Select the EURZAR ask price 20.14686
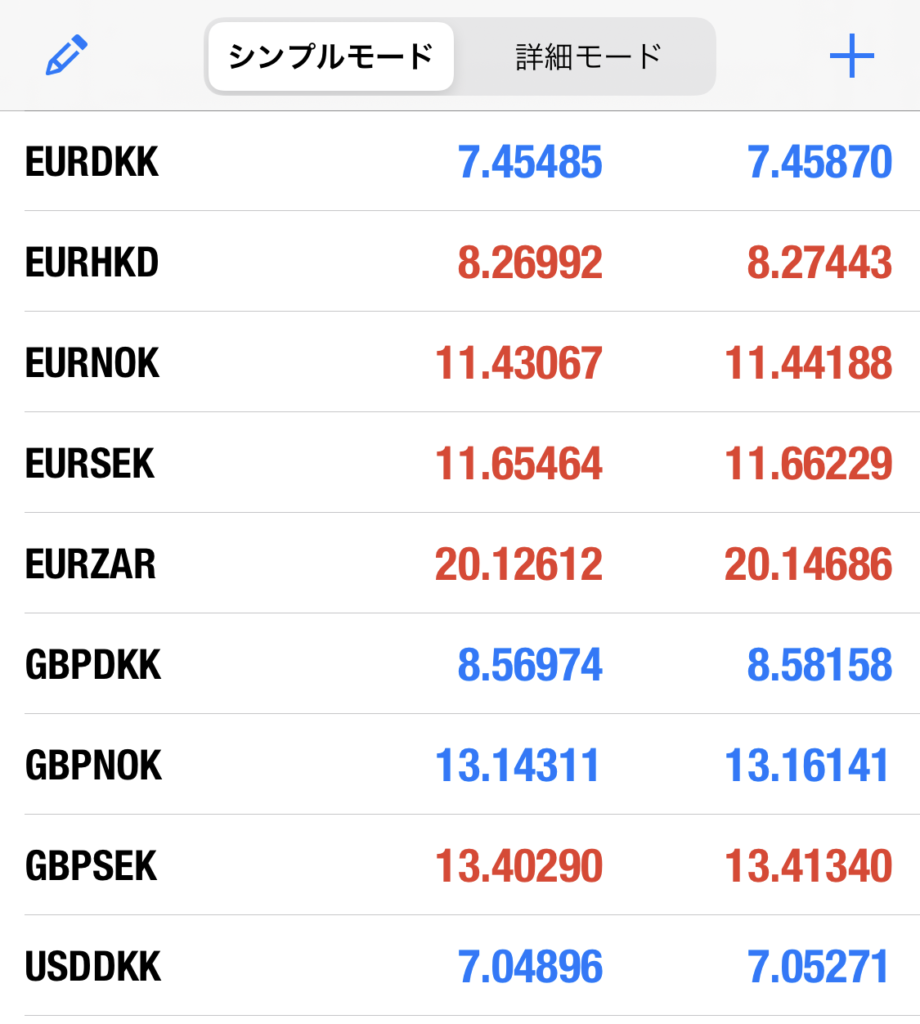This screenshot has width=920, height=1024. coord(809,563)
